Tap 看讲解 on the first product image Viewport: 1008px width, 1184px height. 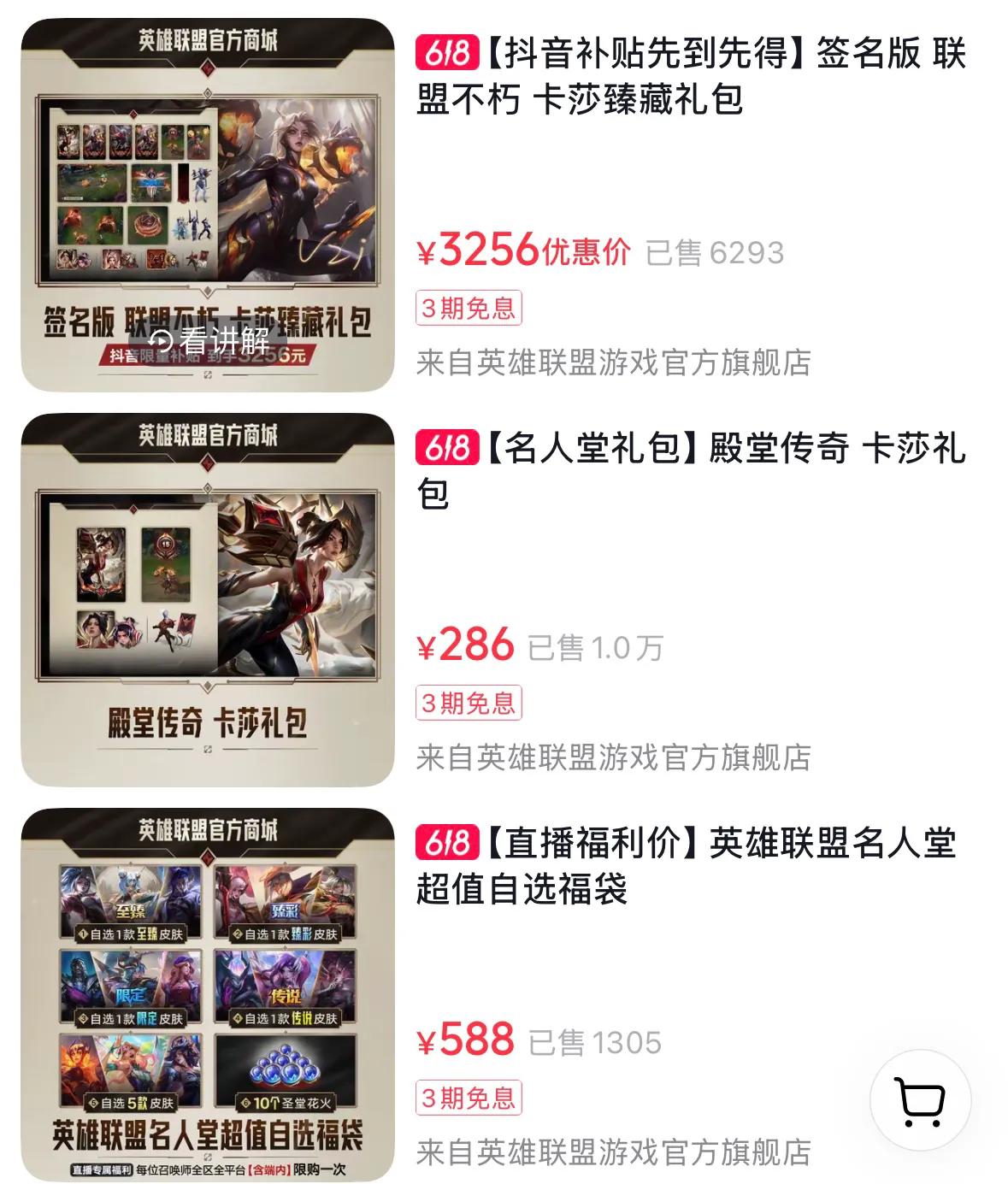pos(211,341)
